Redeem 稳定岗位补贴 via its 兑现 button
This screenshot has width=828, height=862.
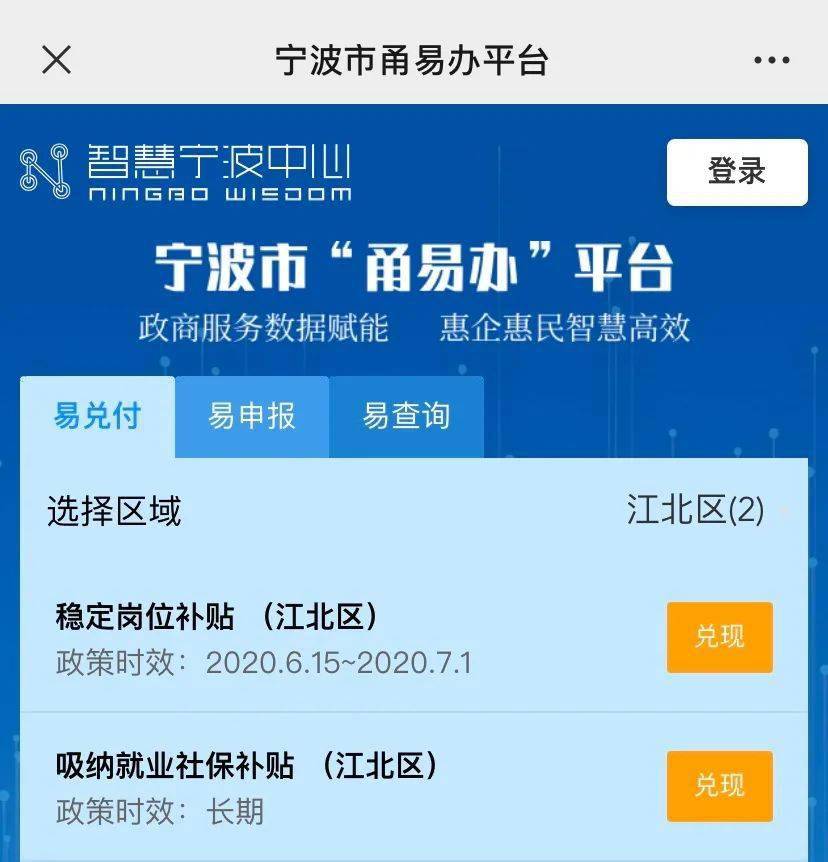click(717, 637)
